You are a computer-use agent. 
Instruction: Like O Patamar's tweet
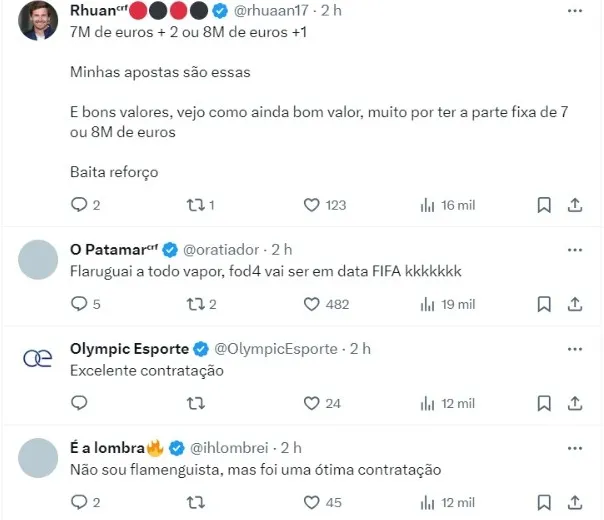coord(312,304)
